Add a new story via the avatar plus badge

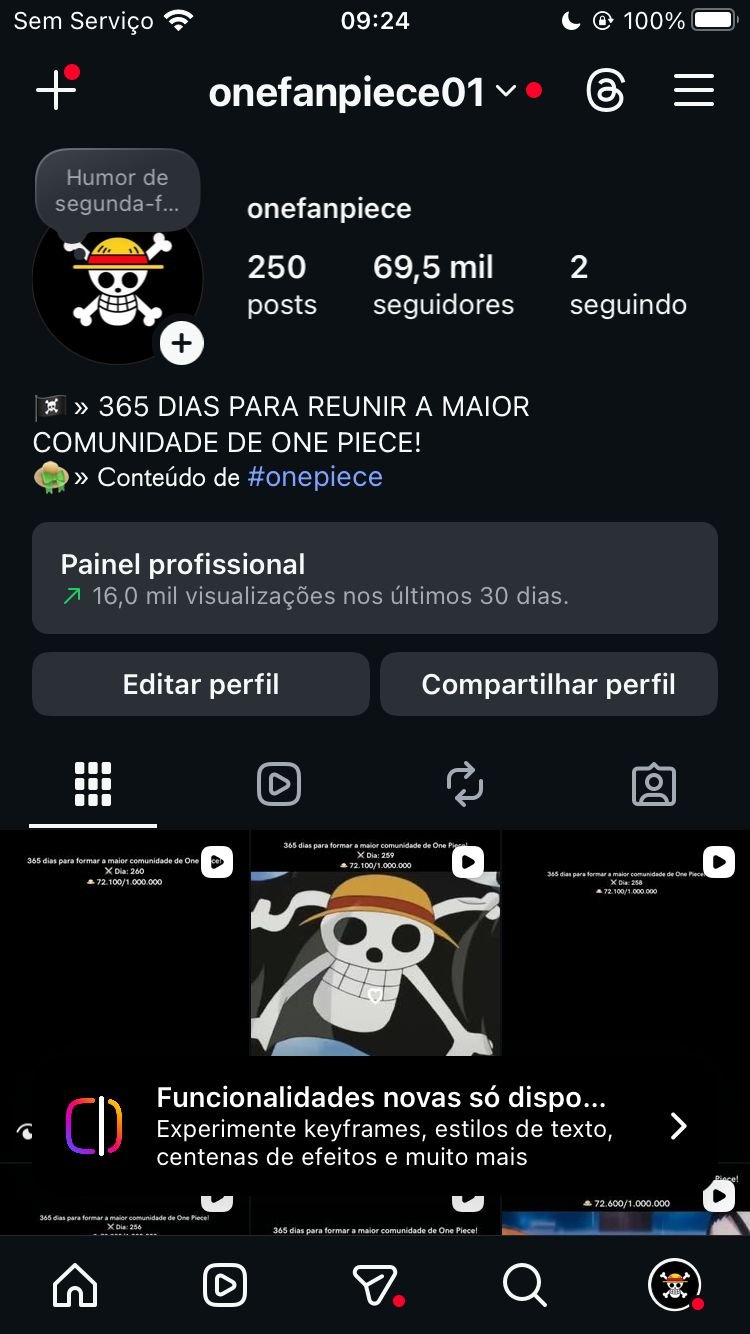click(181, 342)
